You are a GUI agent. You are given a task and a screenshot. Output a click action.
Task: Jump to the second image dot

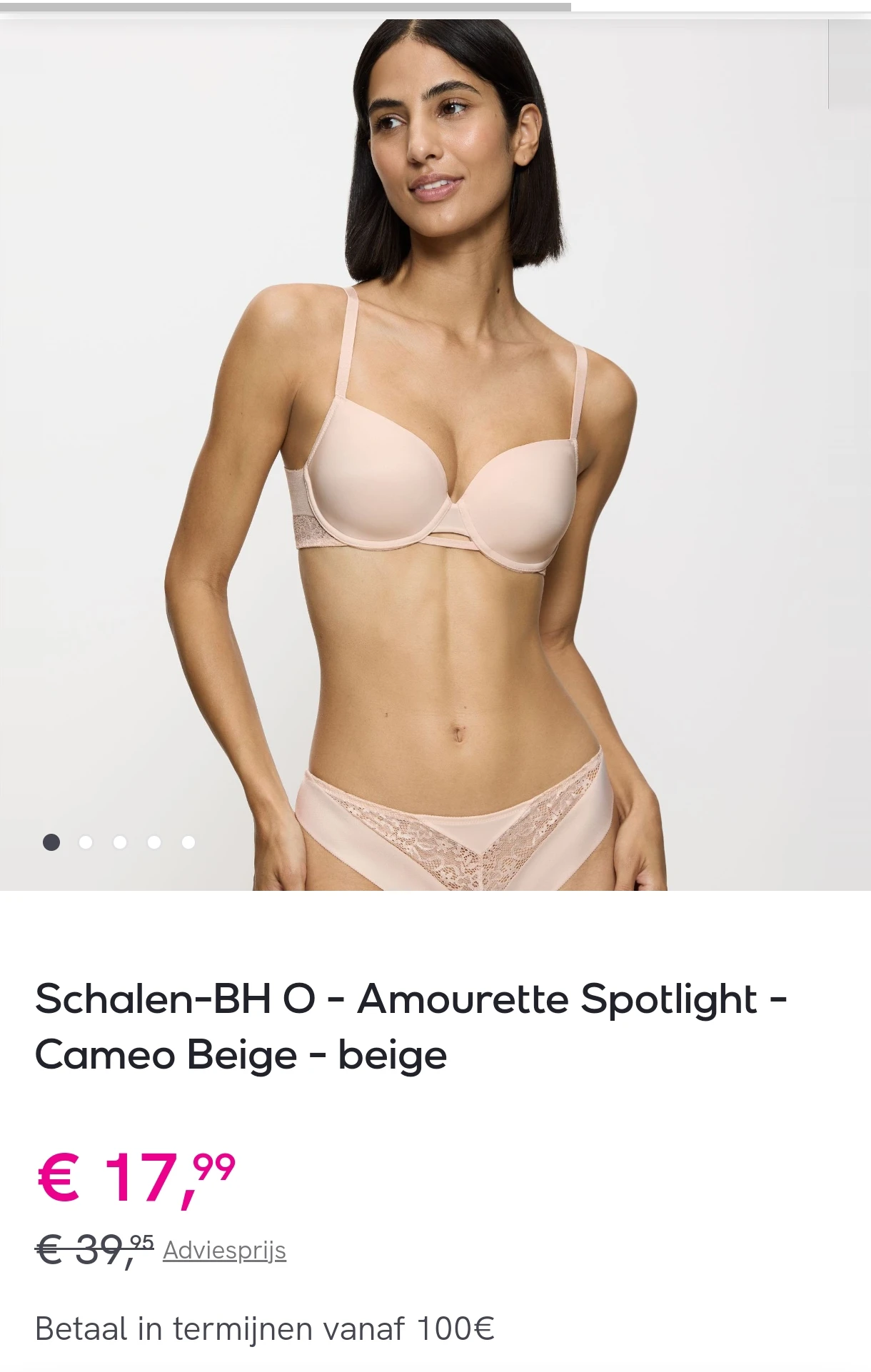tap(86, 842)
